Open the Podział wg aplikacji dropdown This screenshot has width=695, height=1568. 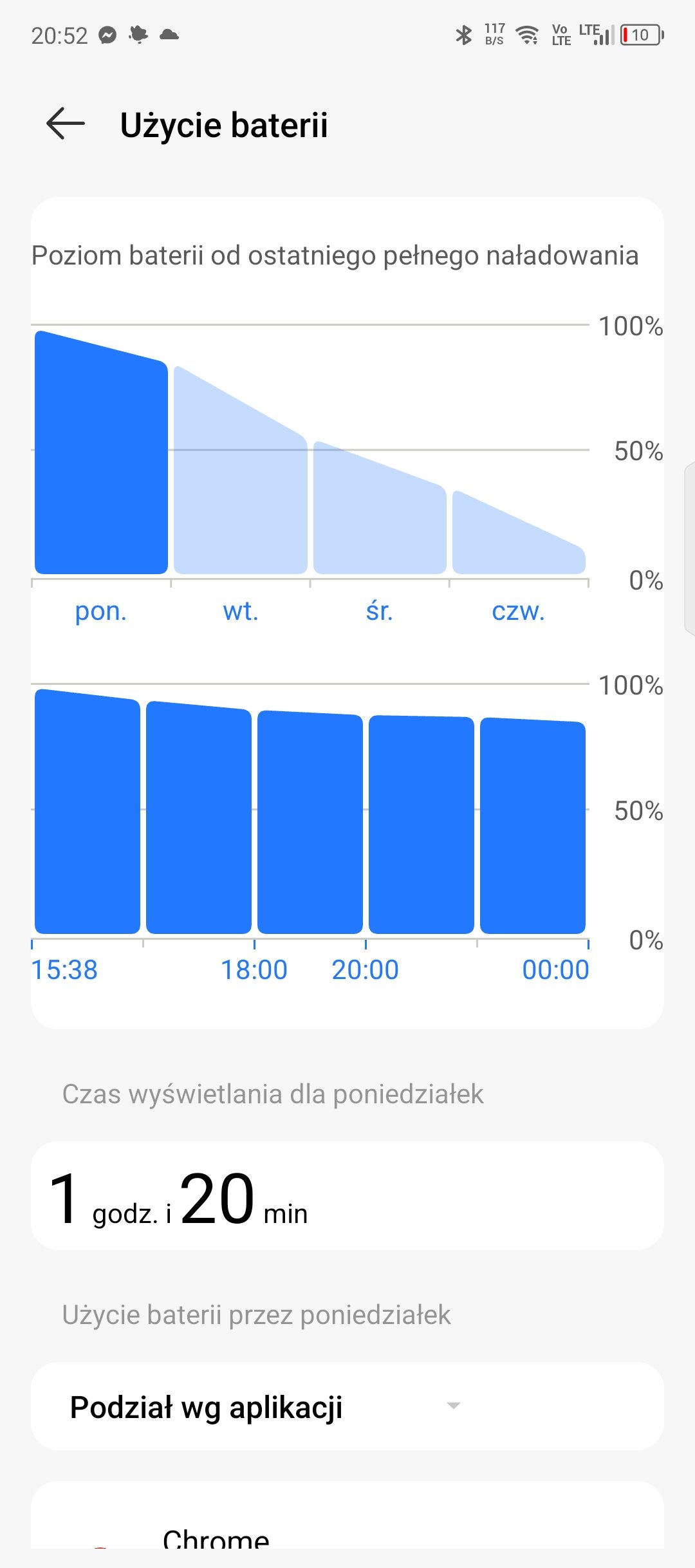click(347, 1406)
